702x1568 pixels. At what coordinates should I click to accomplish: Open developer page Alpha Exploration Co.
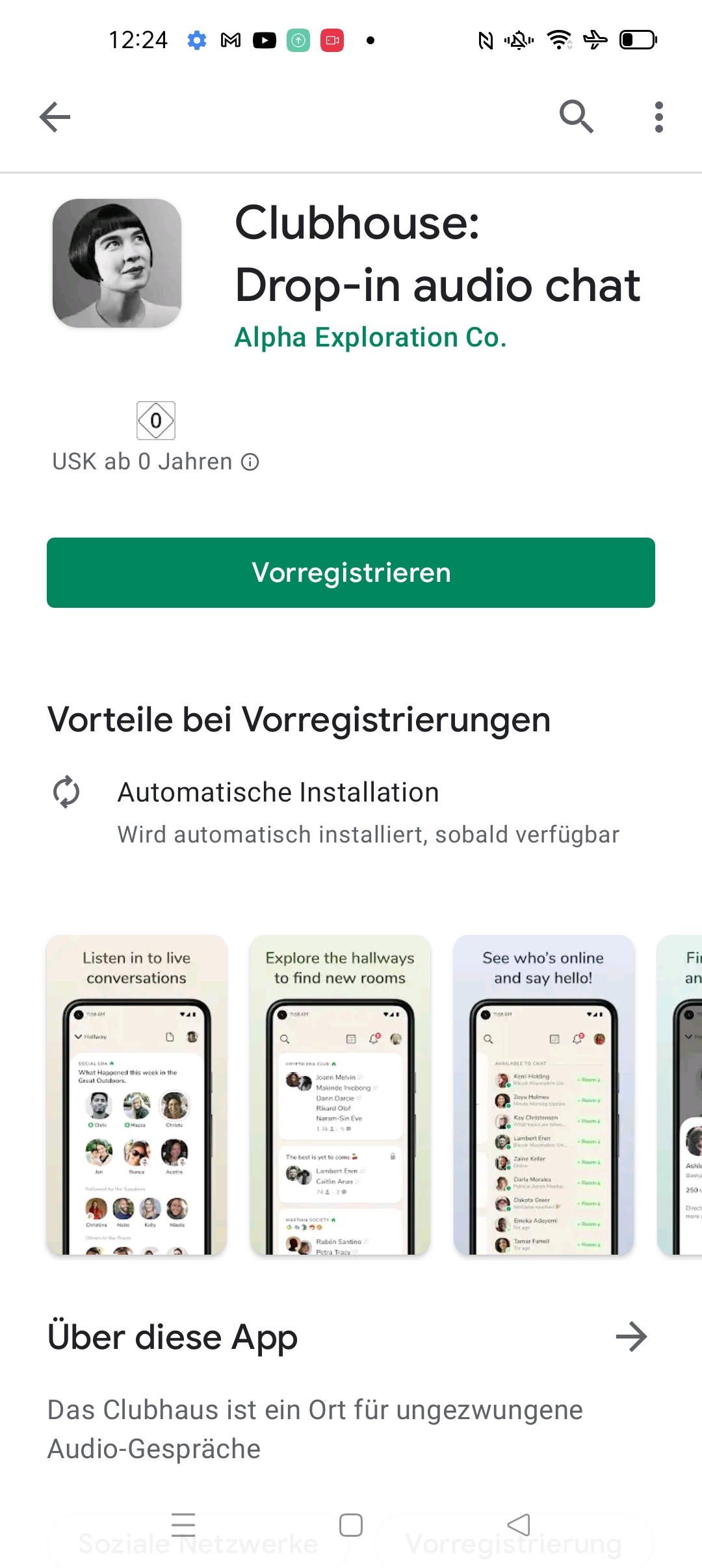click(370, 337)
